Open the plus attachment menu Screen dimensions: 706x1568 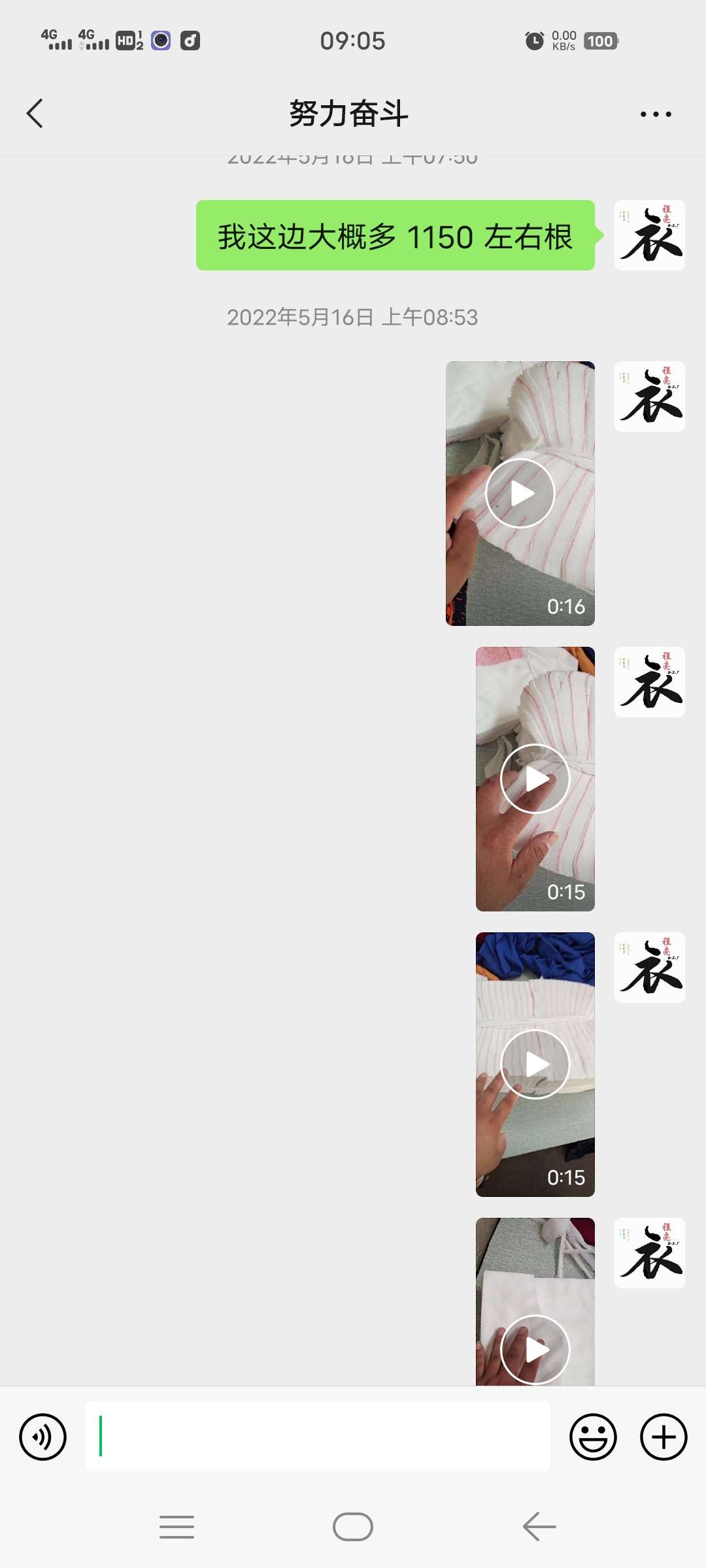click(x=663, y=1437)
